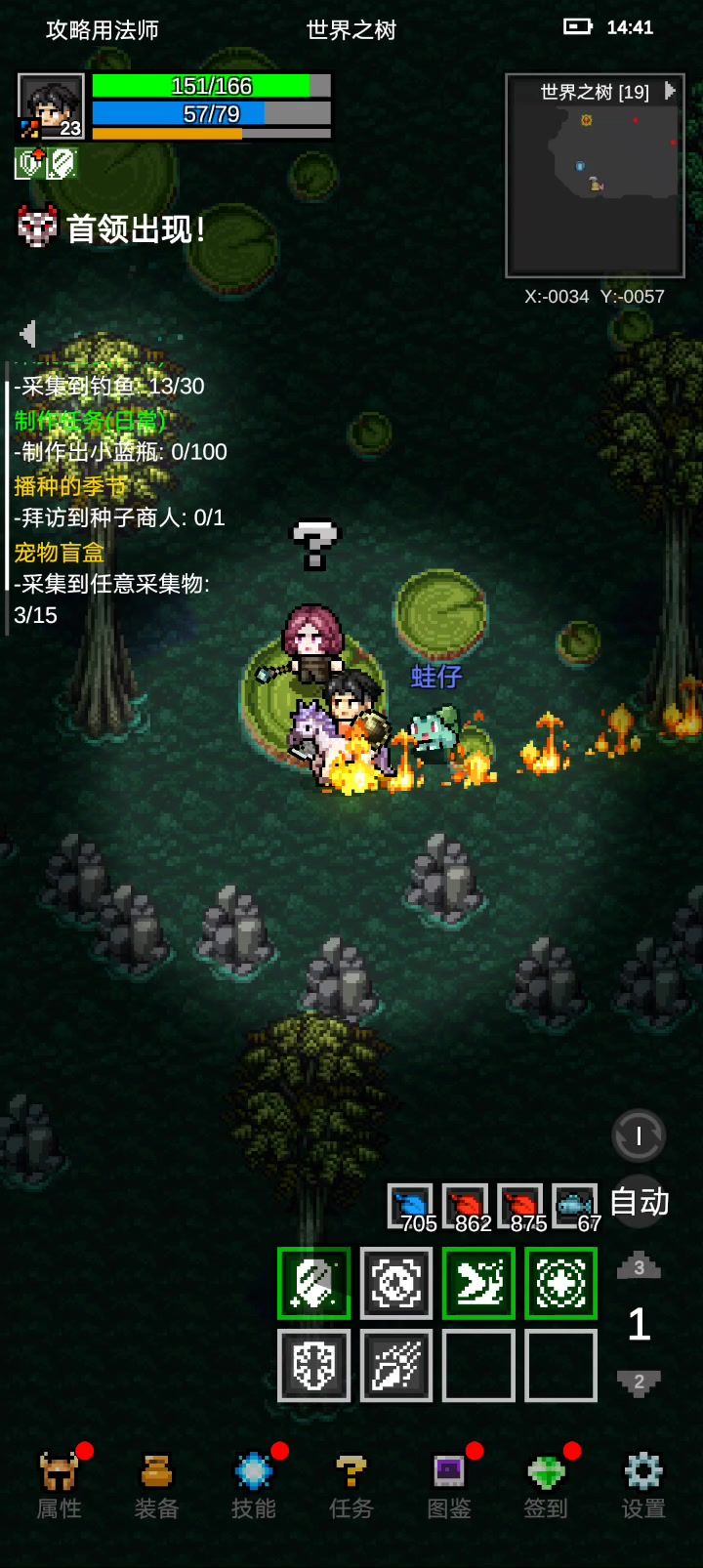Open the 签到 daily check-in tab
This screenshot has height=1568, width=703.
546,1486
